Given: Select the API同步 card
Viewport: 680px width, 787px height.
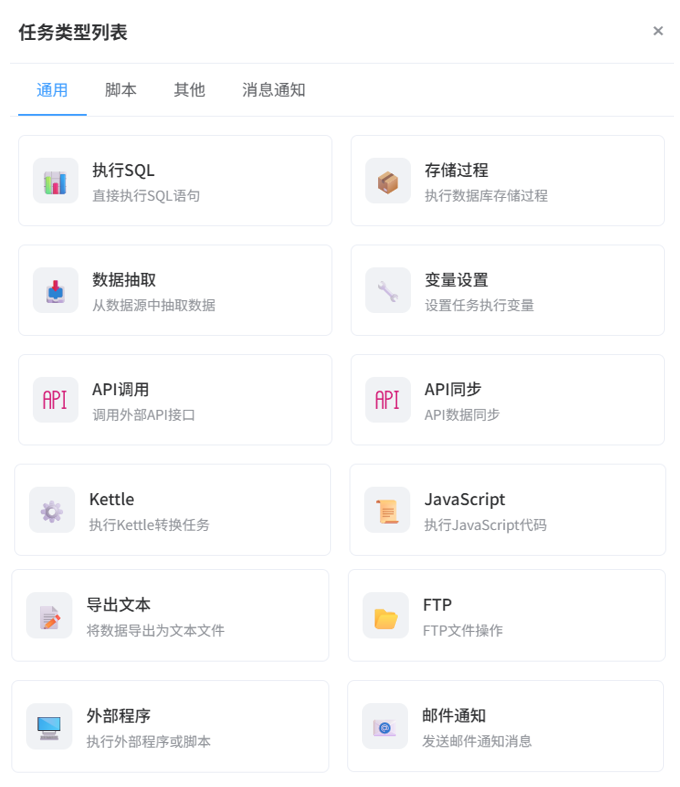Looking at the screenshot, I should click(507, 400).
